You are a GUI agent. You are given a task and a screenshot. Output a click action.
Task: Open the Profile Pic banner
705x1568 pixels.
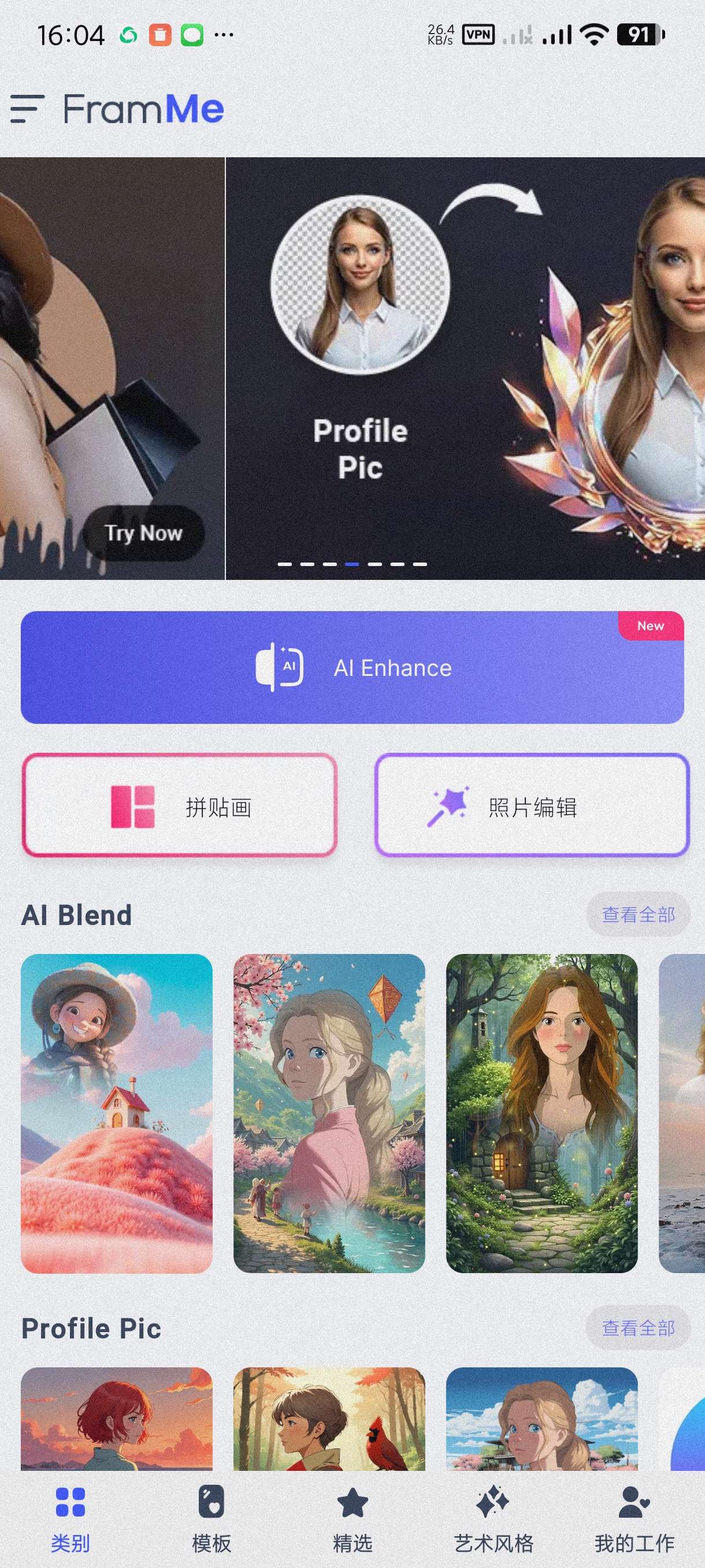pos(465,368)
